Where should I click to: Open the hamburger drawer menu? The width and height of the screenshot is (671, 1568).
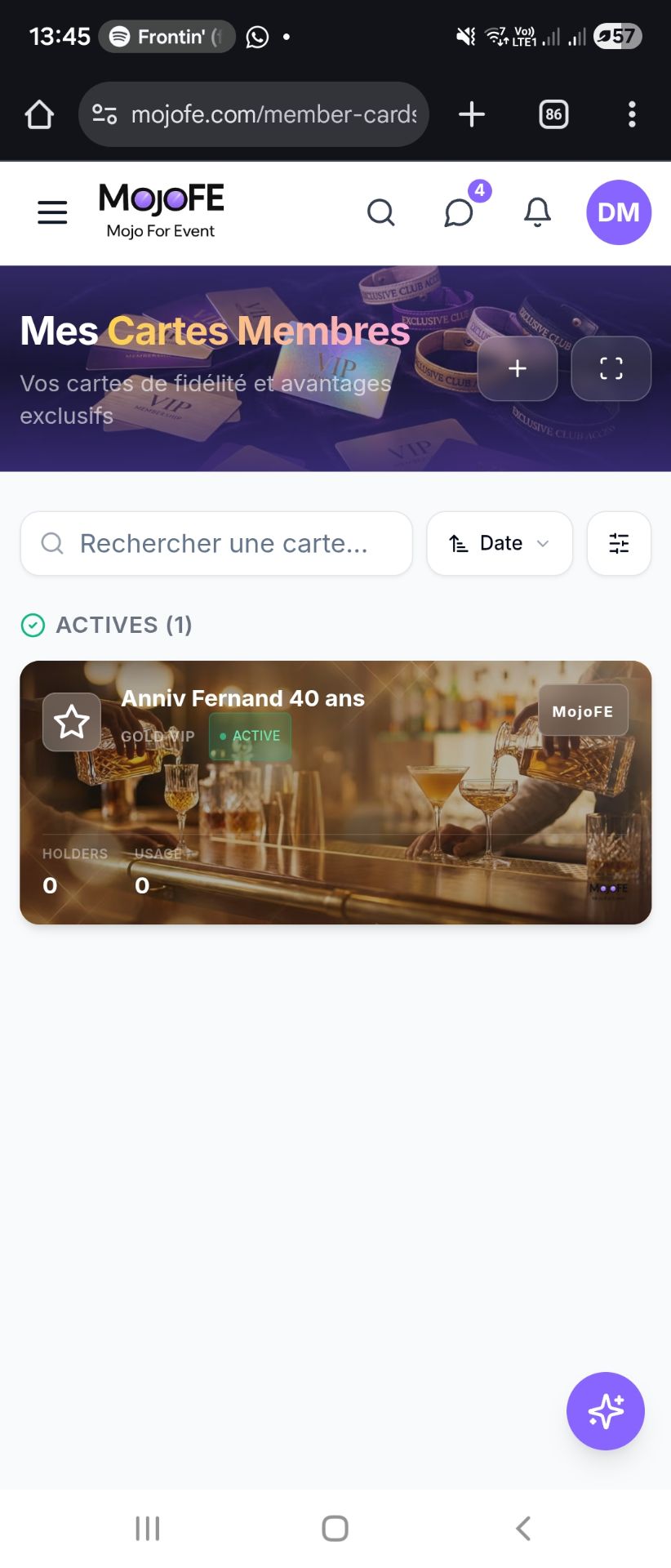pyautogui.click(x=52, y=212)
